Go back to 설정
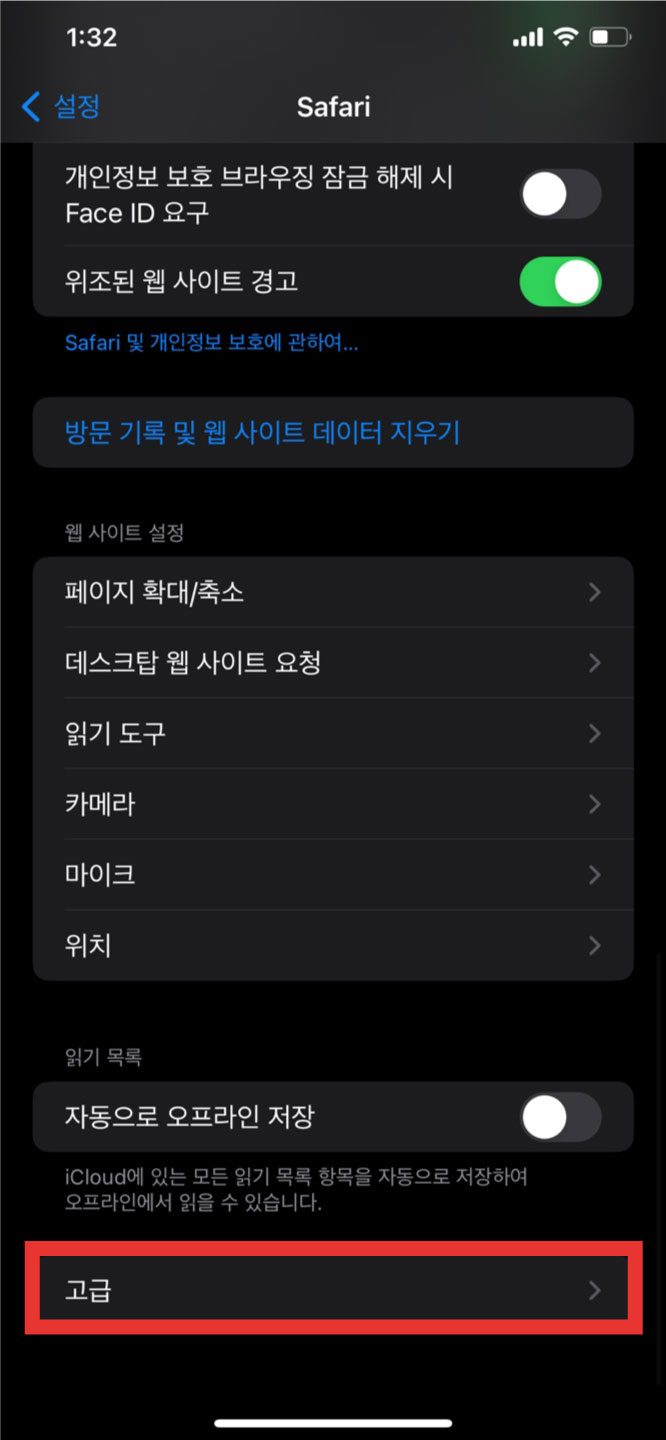The width and height of the screenshot is (666, 1440). 60,106
